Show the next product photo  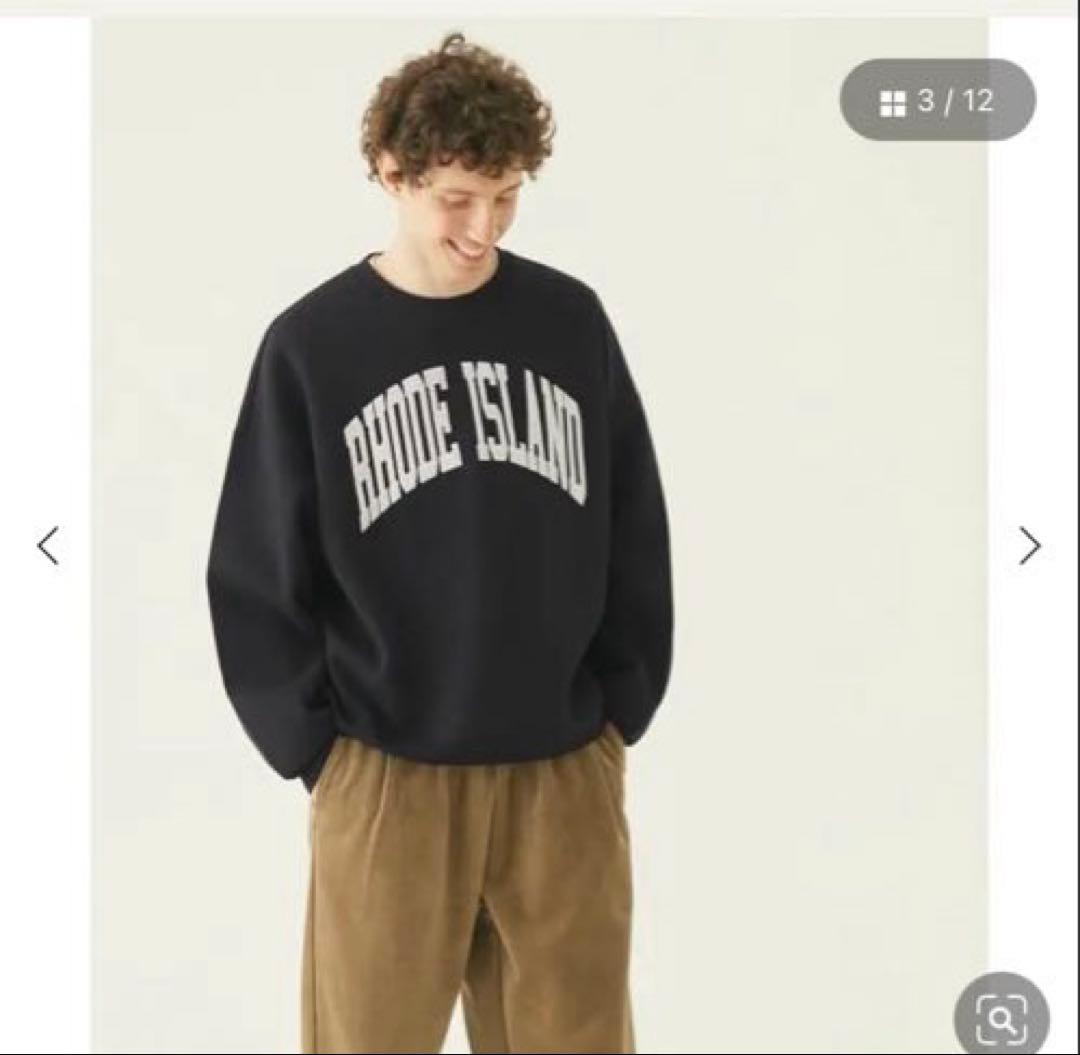(1029, 546)
